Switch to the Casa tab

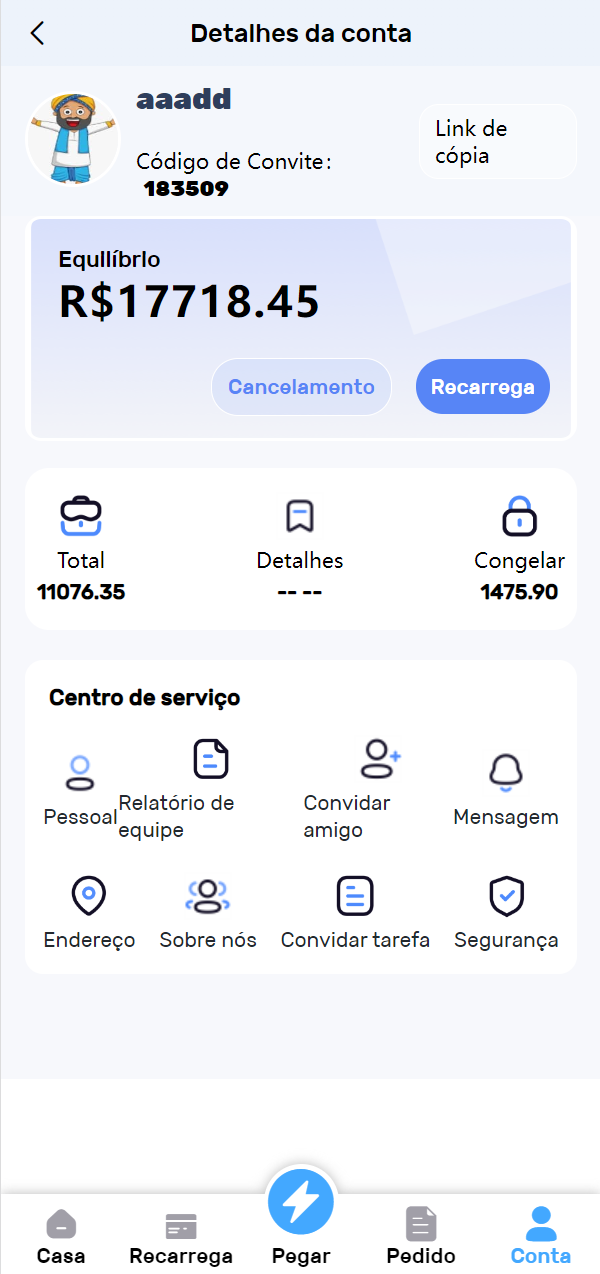click(61, 1236)
